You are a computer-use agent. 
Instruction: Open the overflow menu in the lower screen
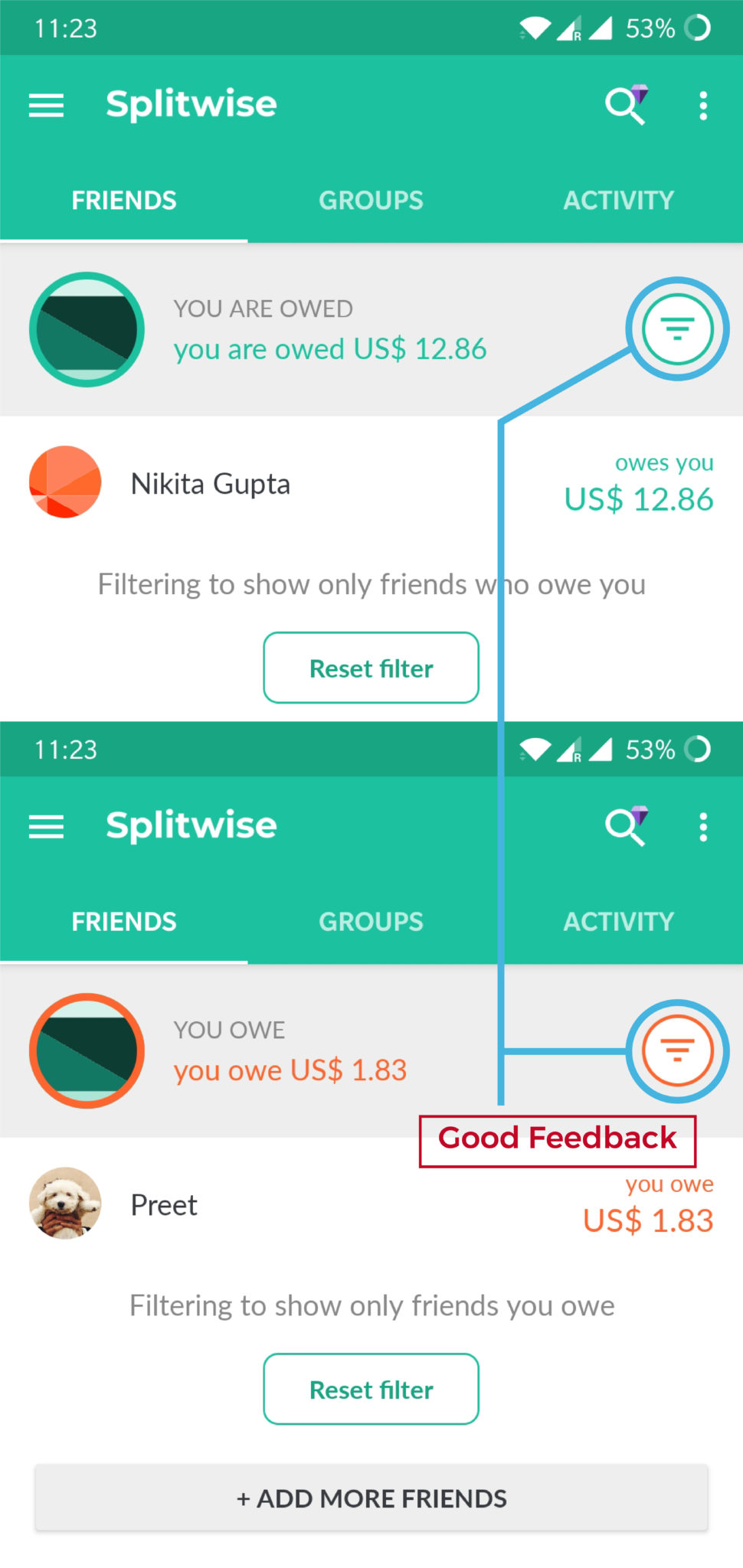(x=703, y=827)
